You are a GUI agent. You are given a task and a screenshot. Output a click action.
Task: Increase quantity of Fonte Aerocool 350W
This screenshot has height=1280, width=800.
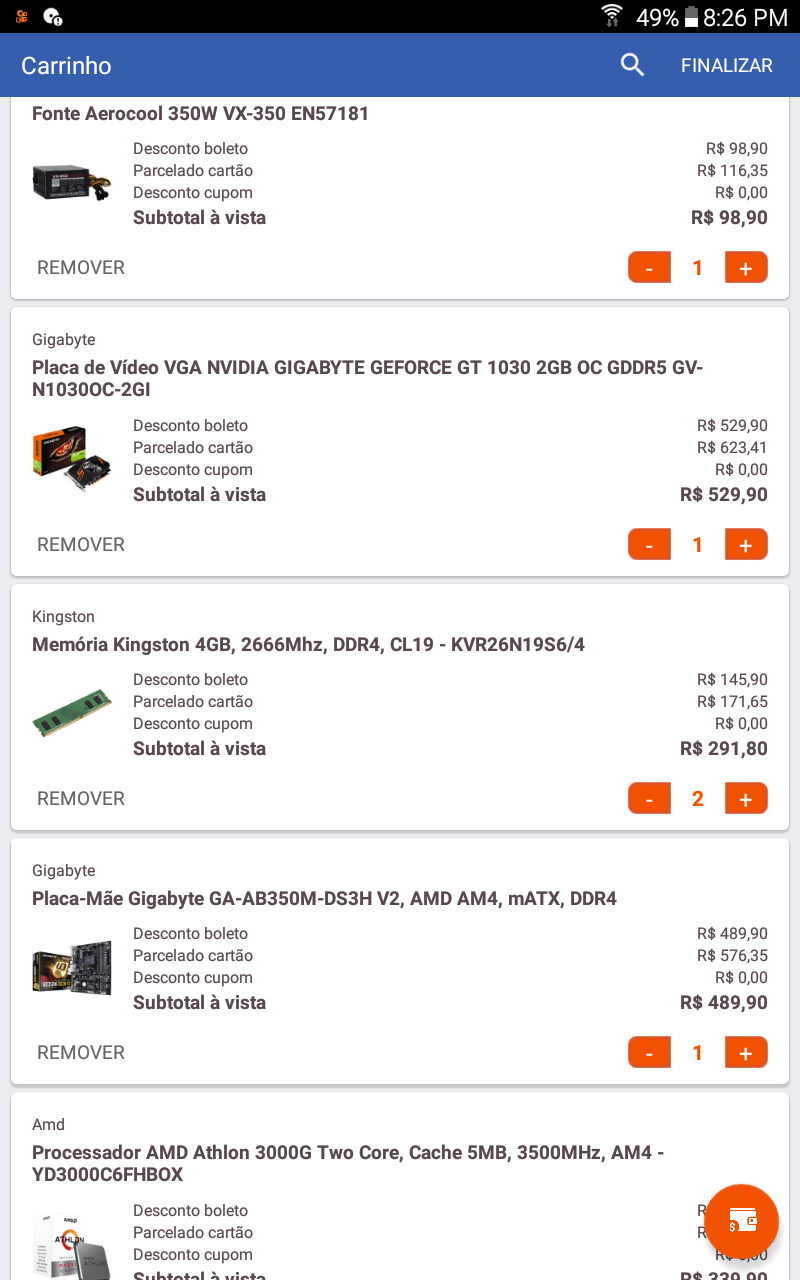point(746,267)
